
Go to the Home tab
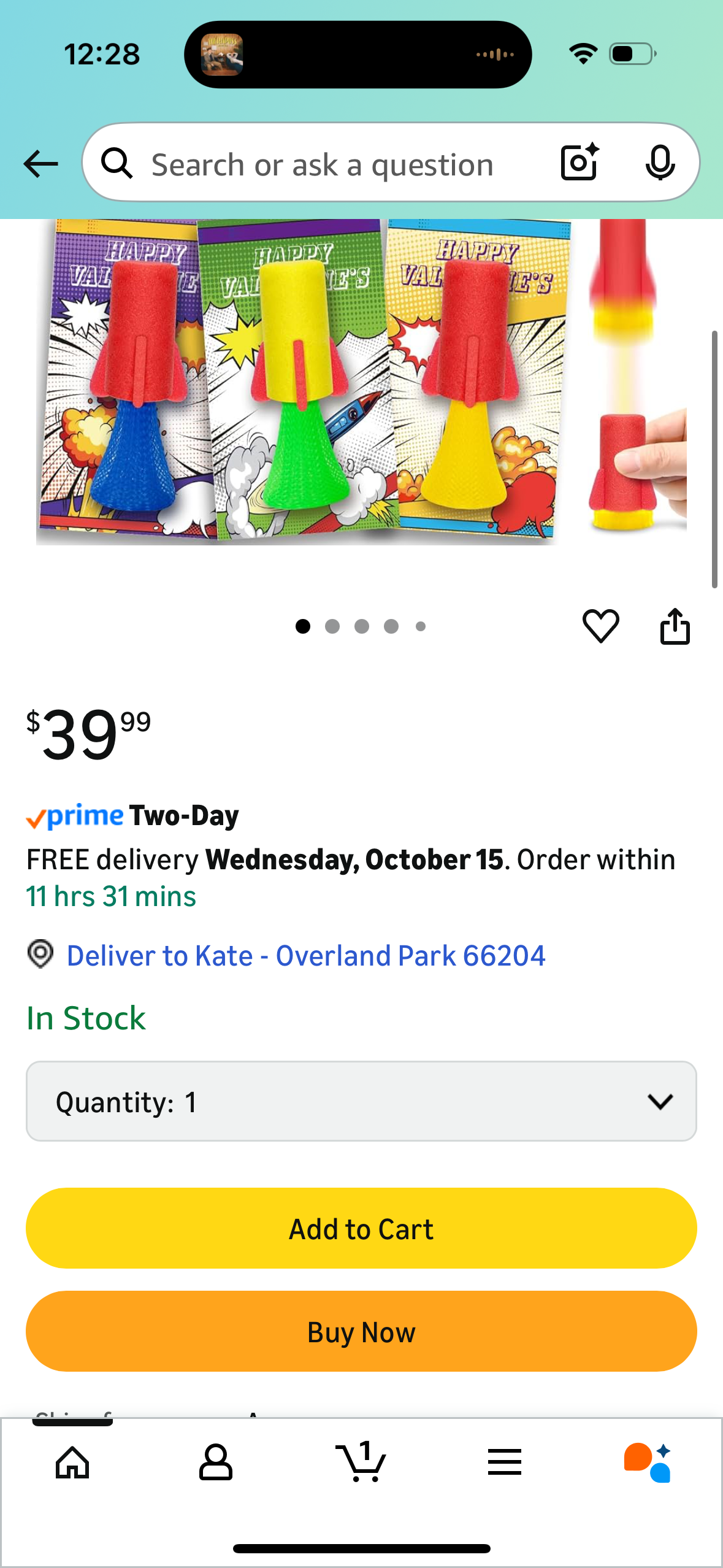click(72, 1463)
